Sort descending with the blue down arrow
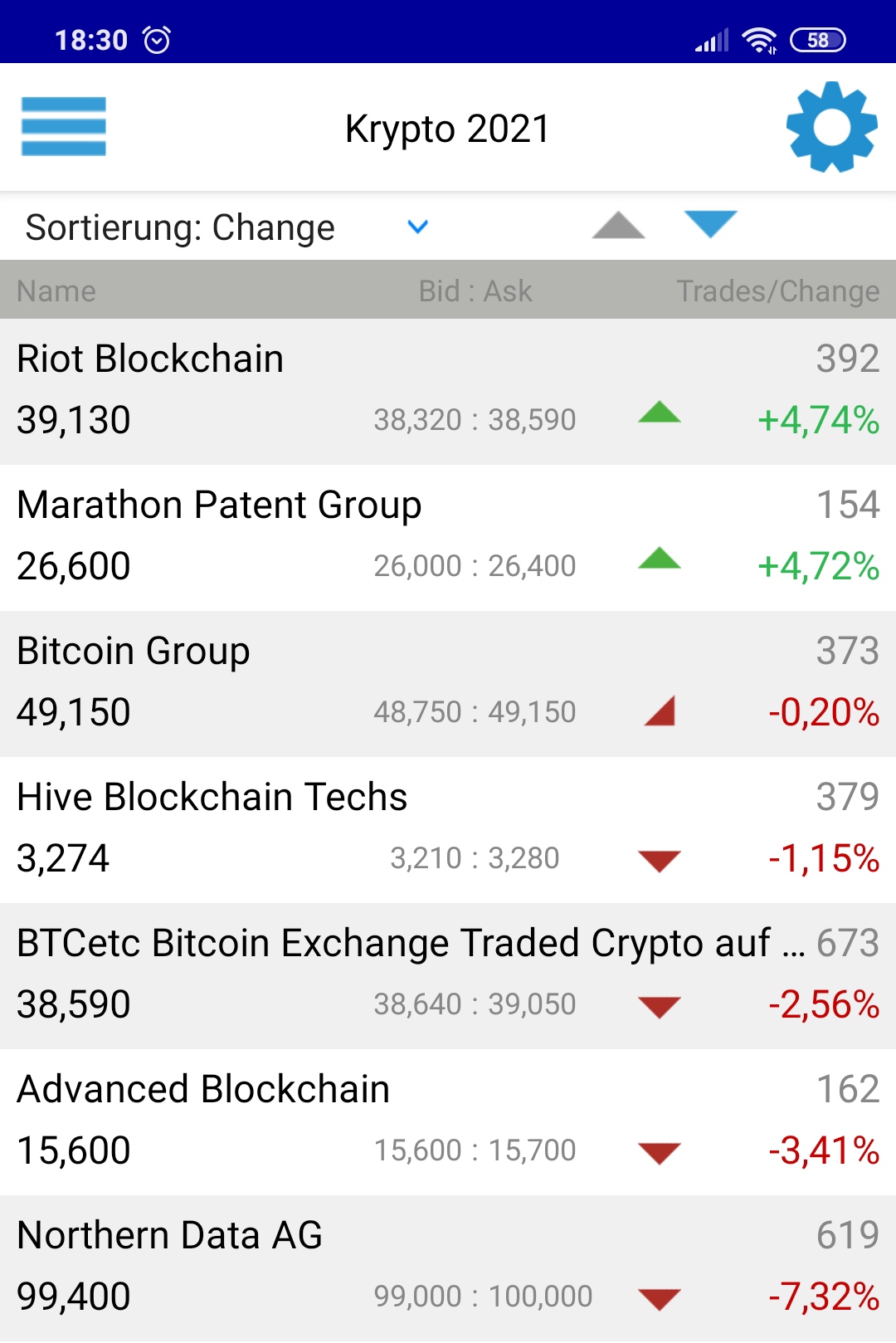This screenshot has height=1343, width=896. (x=710, y=224)
